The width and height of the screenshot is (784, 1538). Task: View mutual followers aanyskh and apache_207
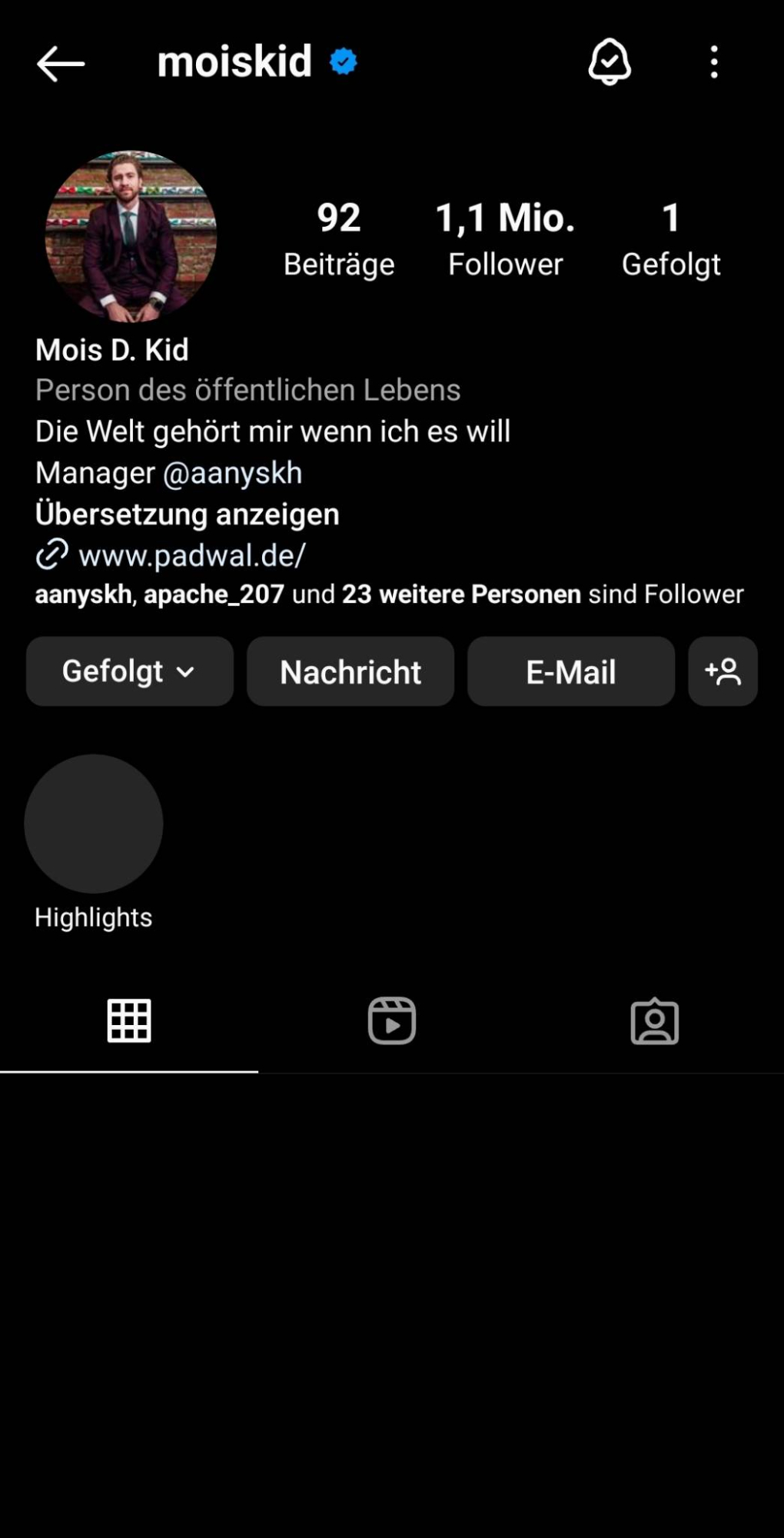[389, 594]
